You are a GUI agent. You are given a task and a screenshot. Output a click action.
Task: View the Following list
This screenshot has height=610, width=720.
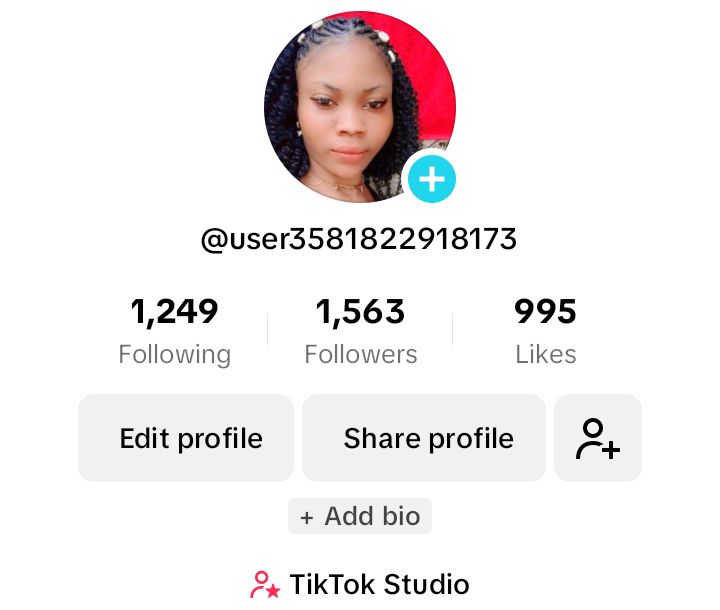pyautogui.click(x=175, y=331)
